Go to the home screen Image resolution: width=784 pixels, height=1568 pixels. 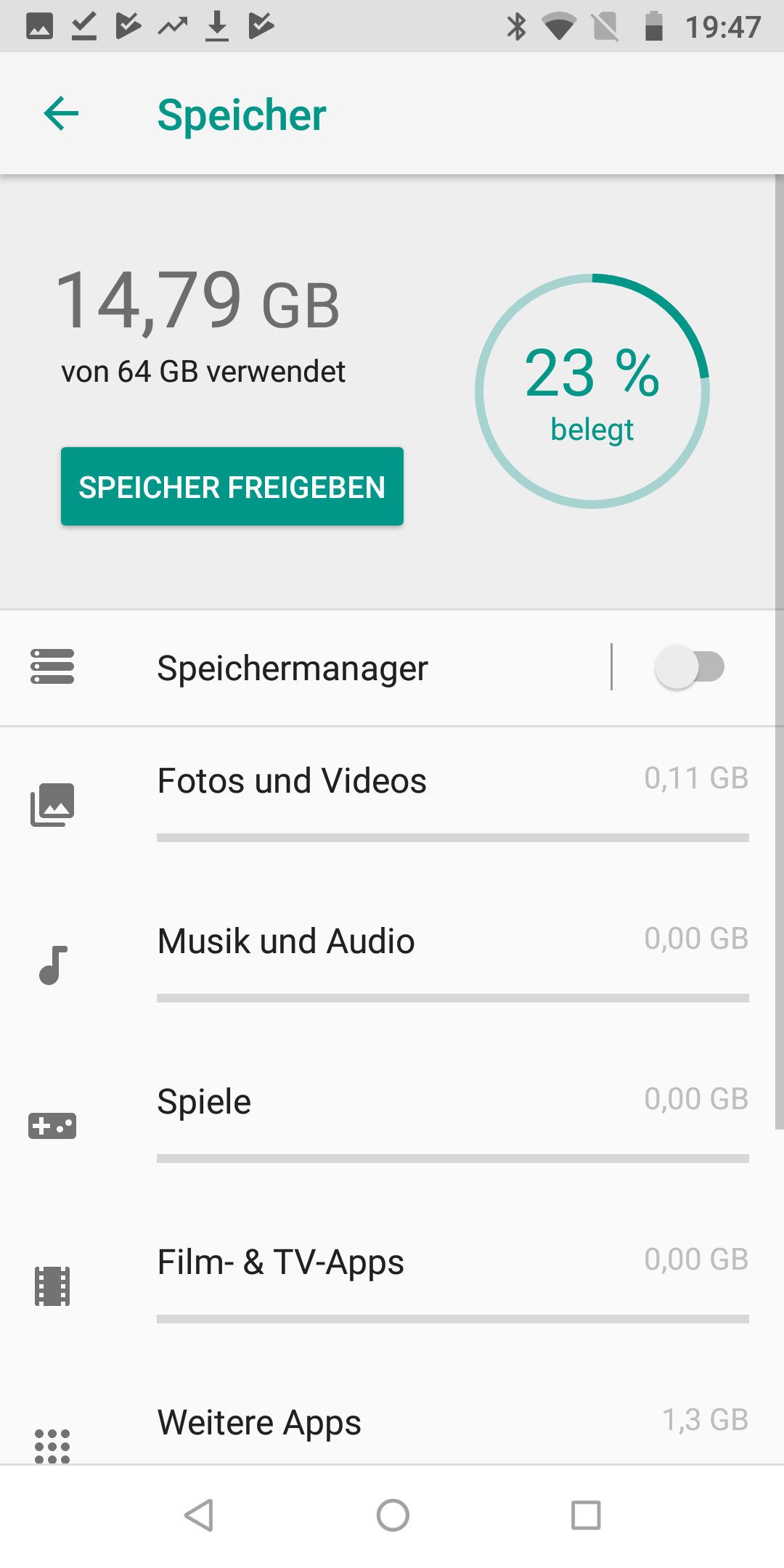point(393,1516)
